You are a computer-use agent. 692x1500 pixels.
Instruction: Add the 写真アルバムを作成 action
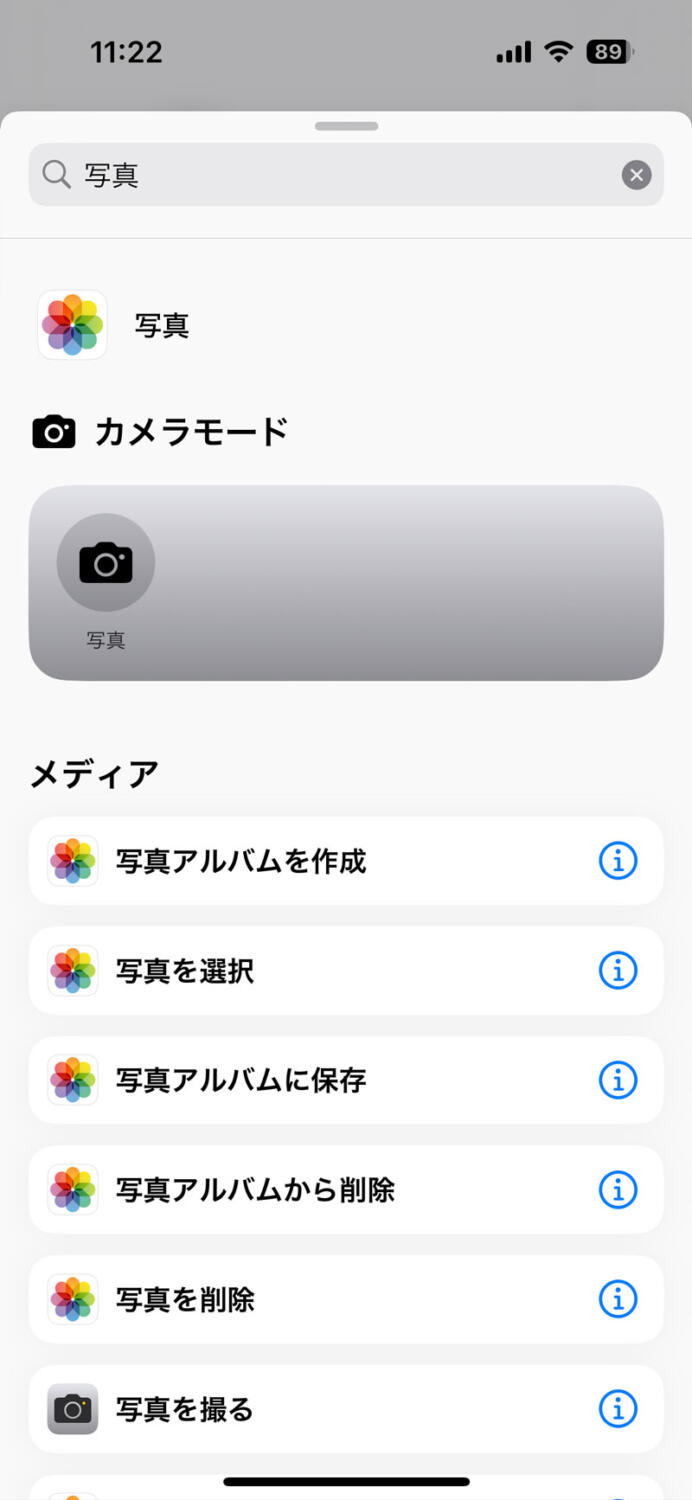pos(345,861)
